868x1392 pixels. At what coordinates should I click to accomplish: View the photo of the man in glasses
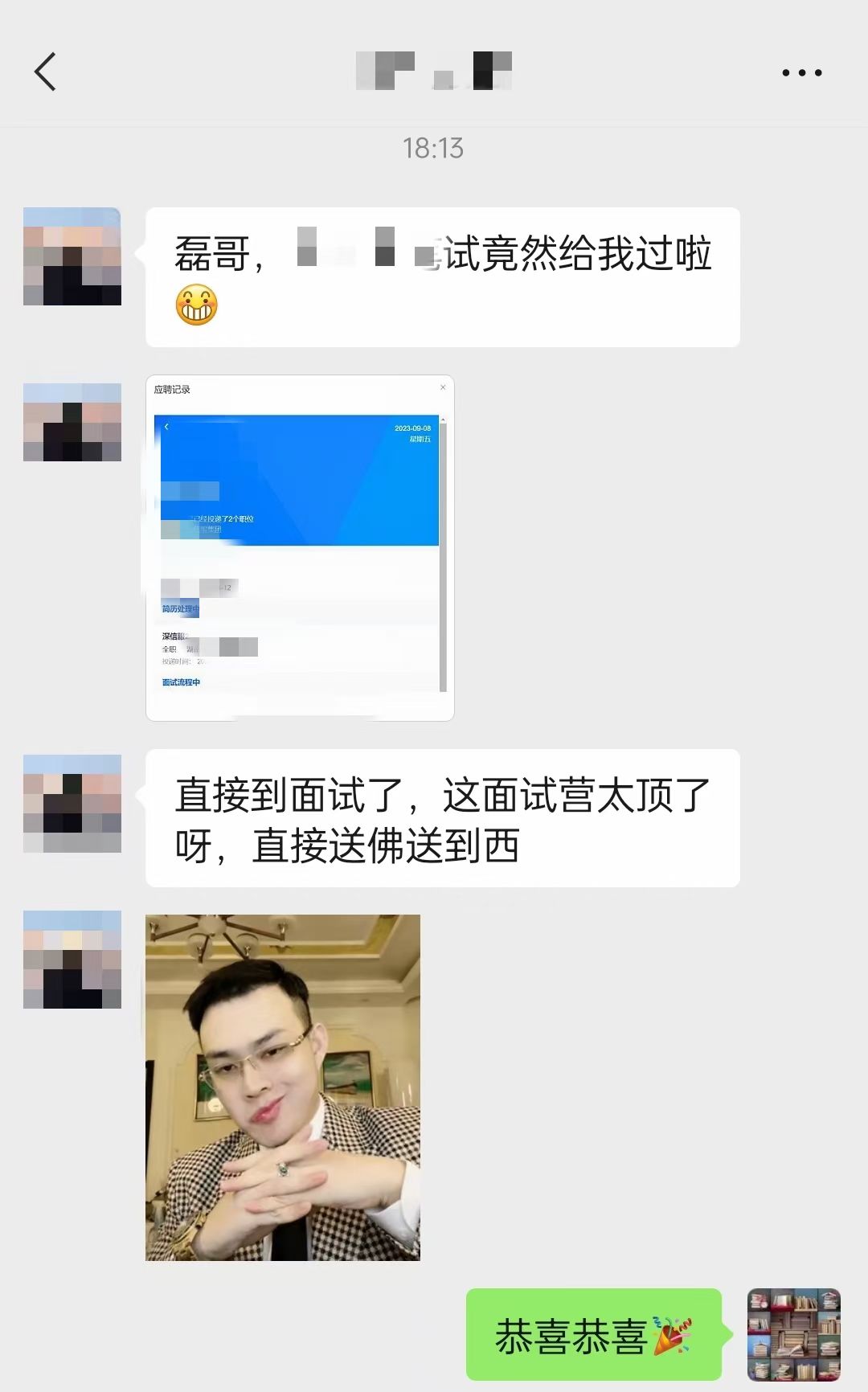click(x=283, y=1087)
